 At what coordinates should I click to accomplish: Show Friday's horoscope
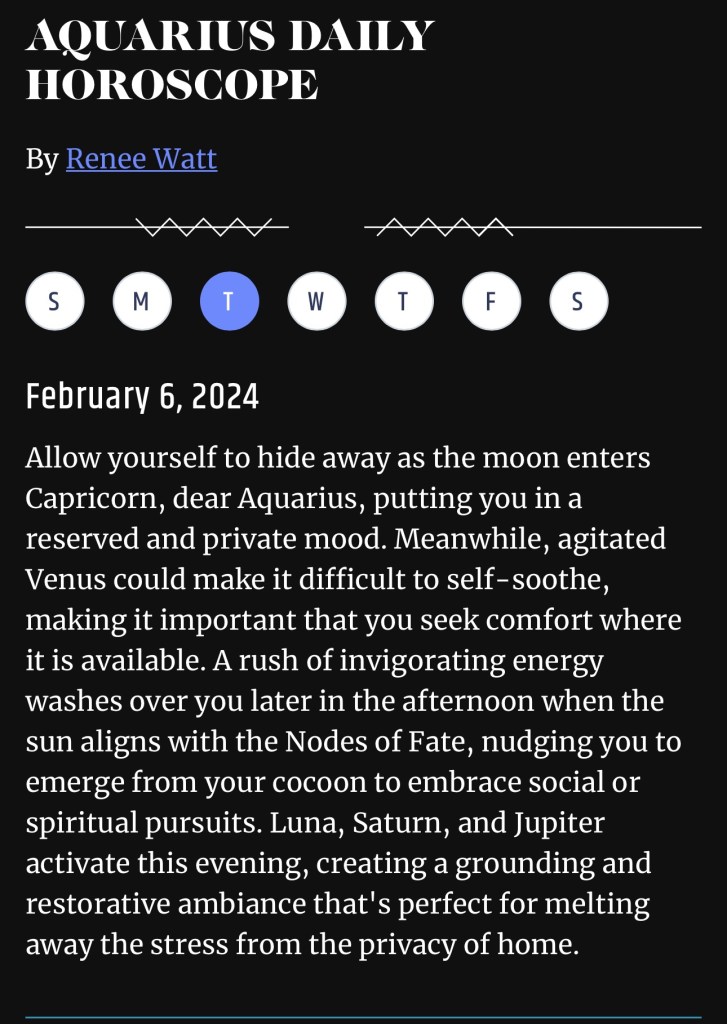pos(490,301)
